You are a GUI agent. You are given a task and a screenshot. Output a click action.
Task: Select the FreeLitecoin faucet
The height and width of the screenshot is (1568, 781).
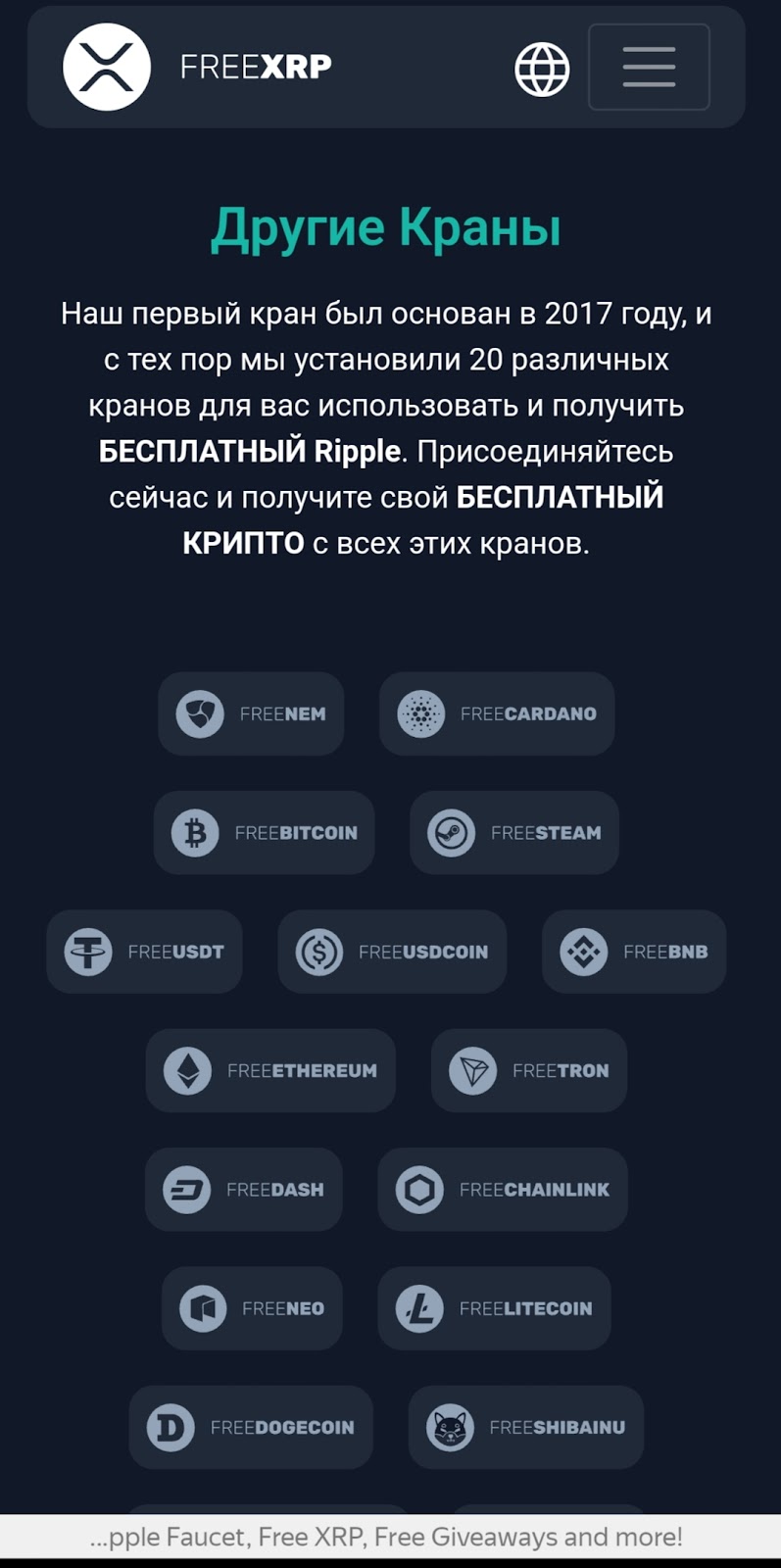(495, 1308)
